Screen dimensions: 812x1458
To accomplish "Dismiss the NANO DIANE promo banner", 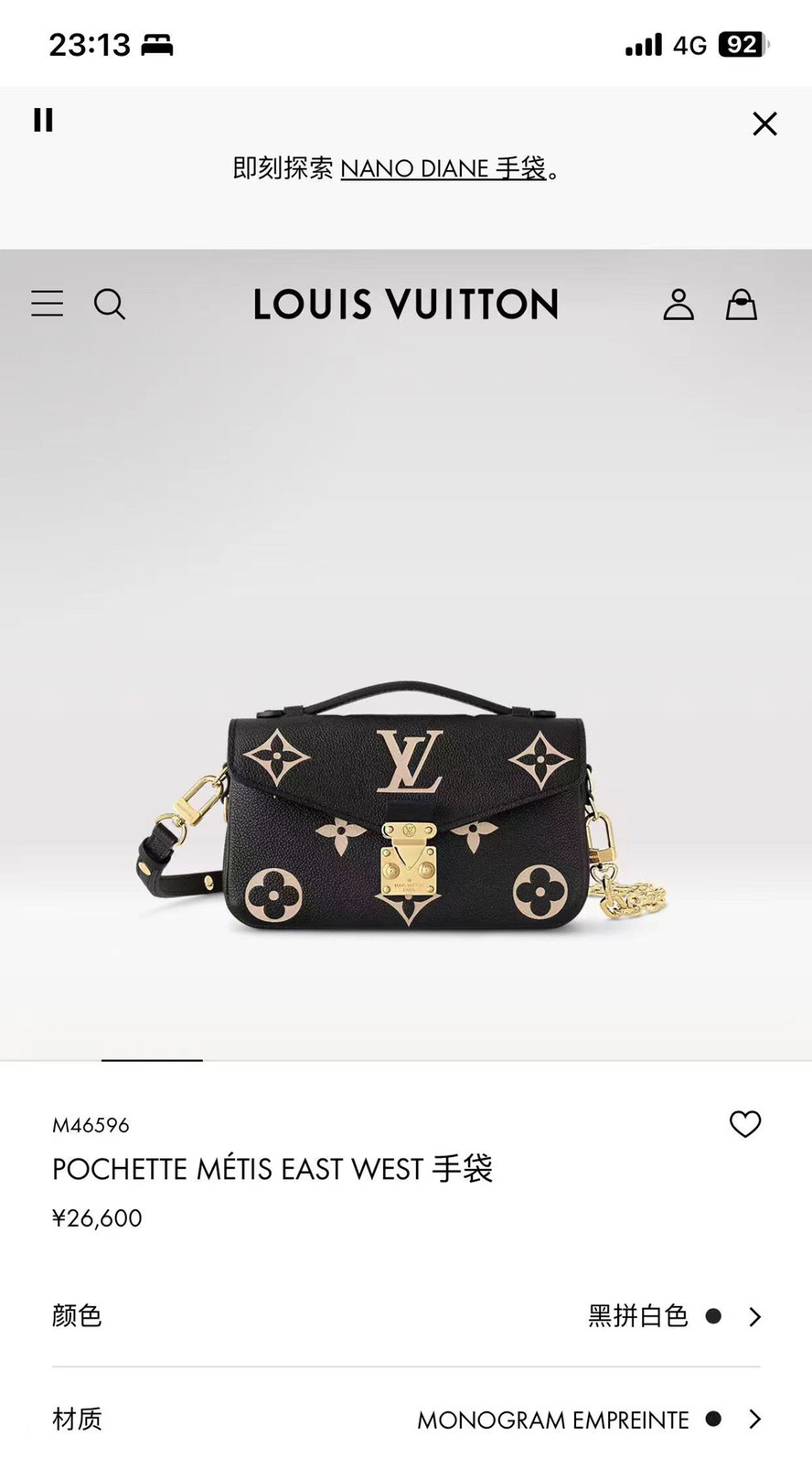I will [764, 123].
